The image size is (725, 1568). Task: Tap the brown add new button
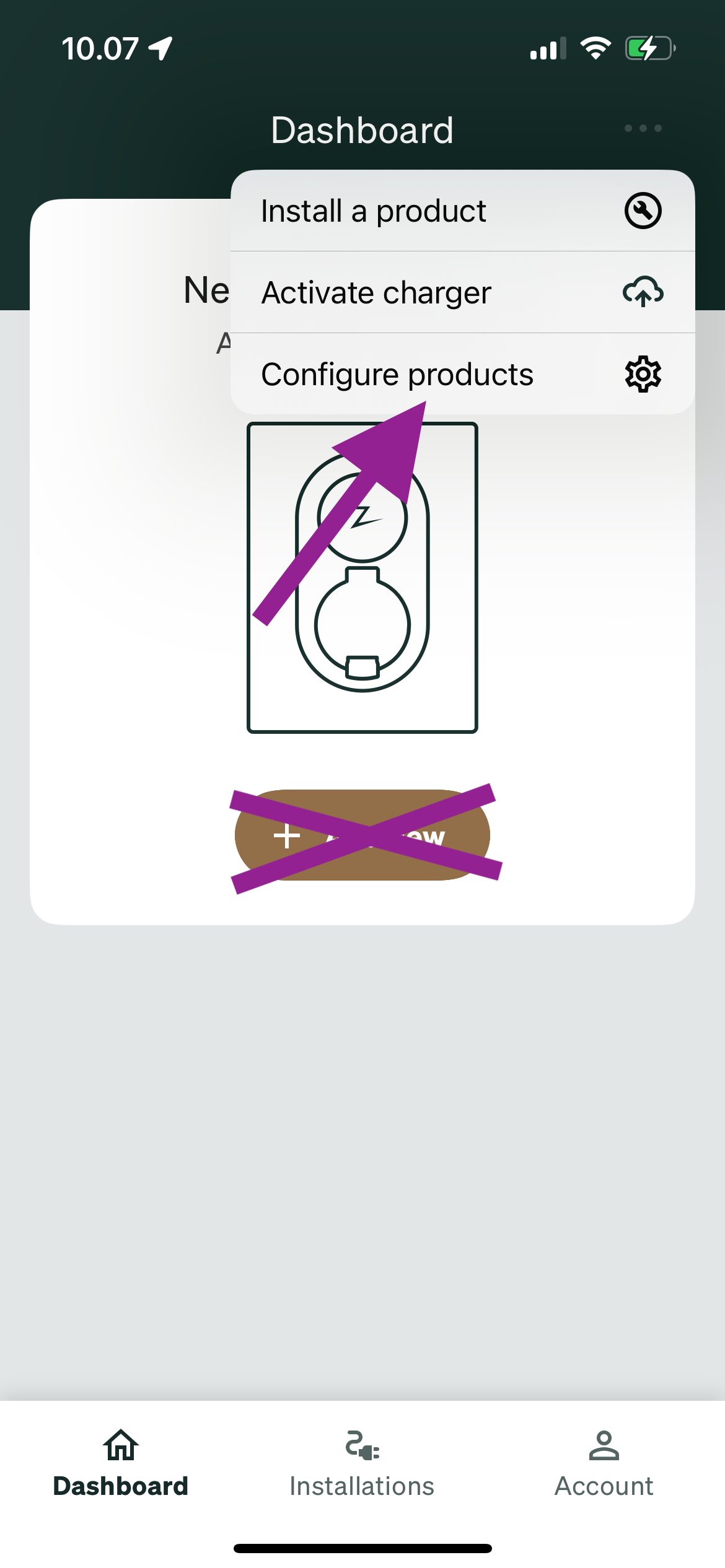click(x=362, y=835)
